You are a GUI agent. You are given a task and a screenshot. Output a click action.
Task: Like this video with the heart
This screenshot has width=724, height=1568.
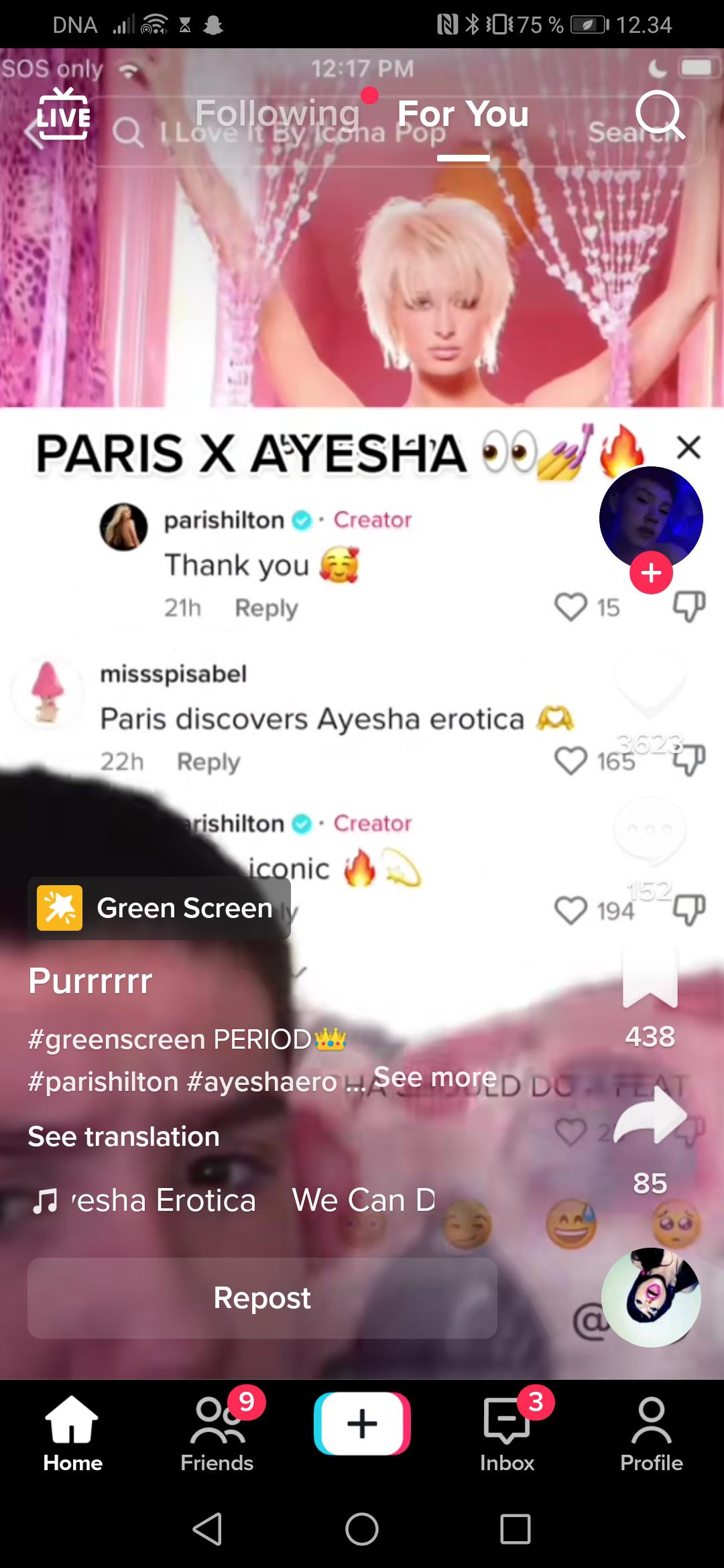[x=650, y=683]
